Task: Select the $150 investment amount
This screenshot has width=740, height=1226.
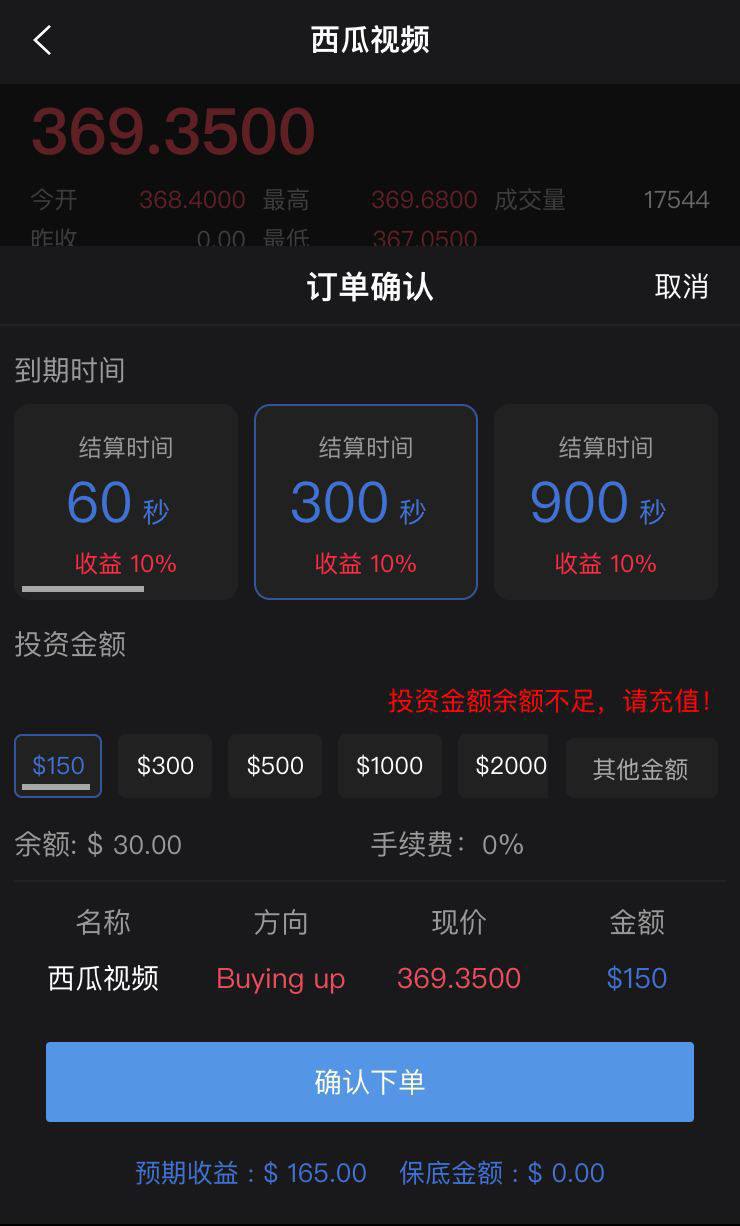Action: click(x=58, y=766)
